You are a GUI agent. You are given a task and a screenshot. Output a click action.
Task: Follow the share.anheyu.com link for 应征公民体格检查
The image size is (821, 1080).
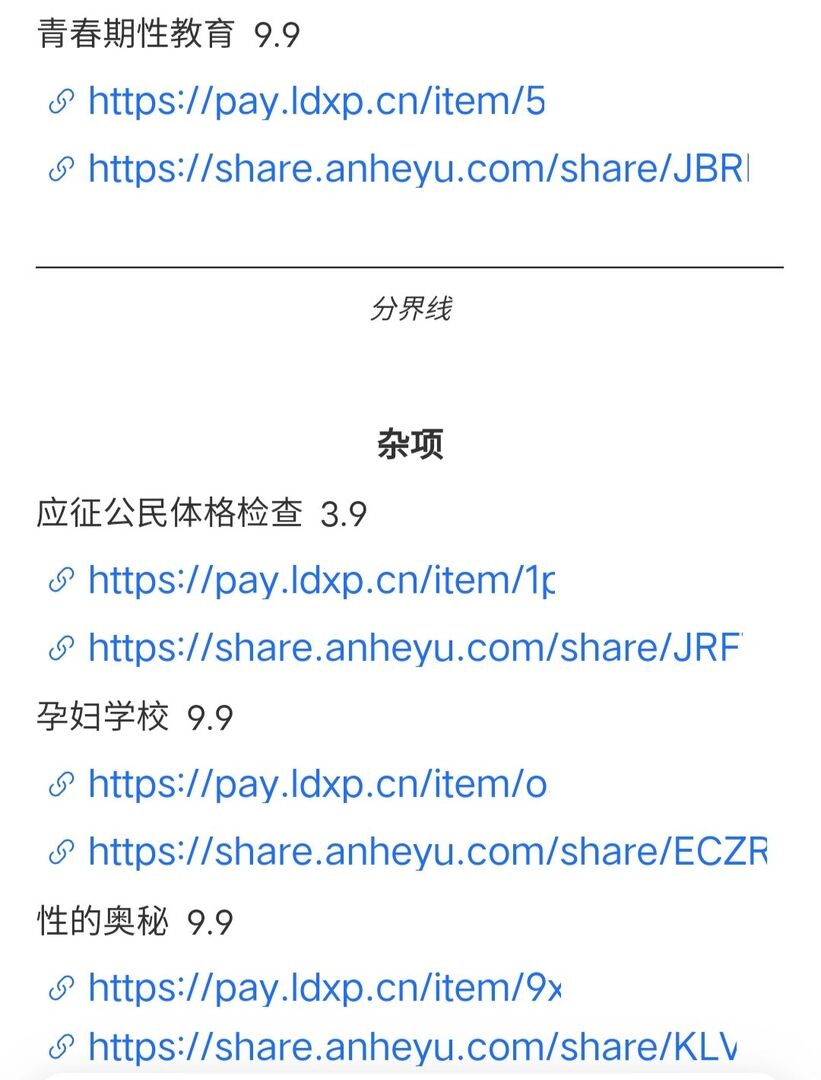tap(416, 648)
